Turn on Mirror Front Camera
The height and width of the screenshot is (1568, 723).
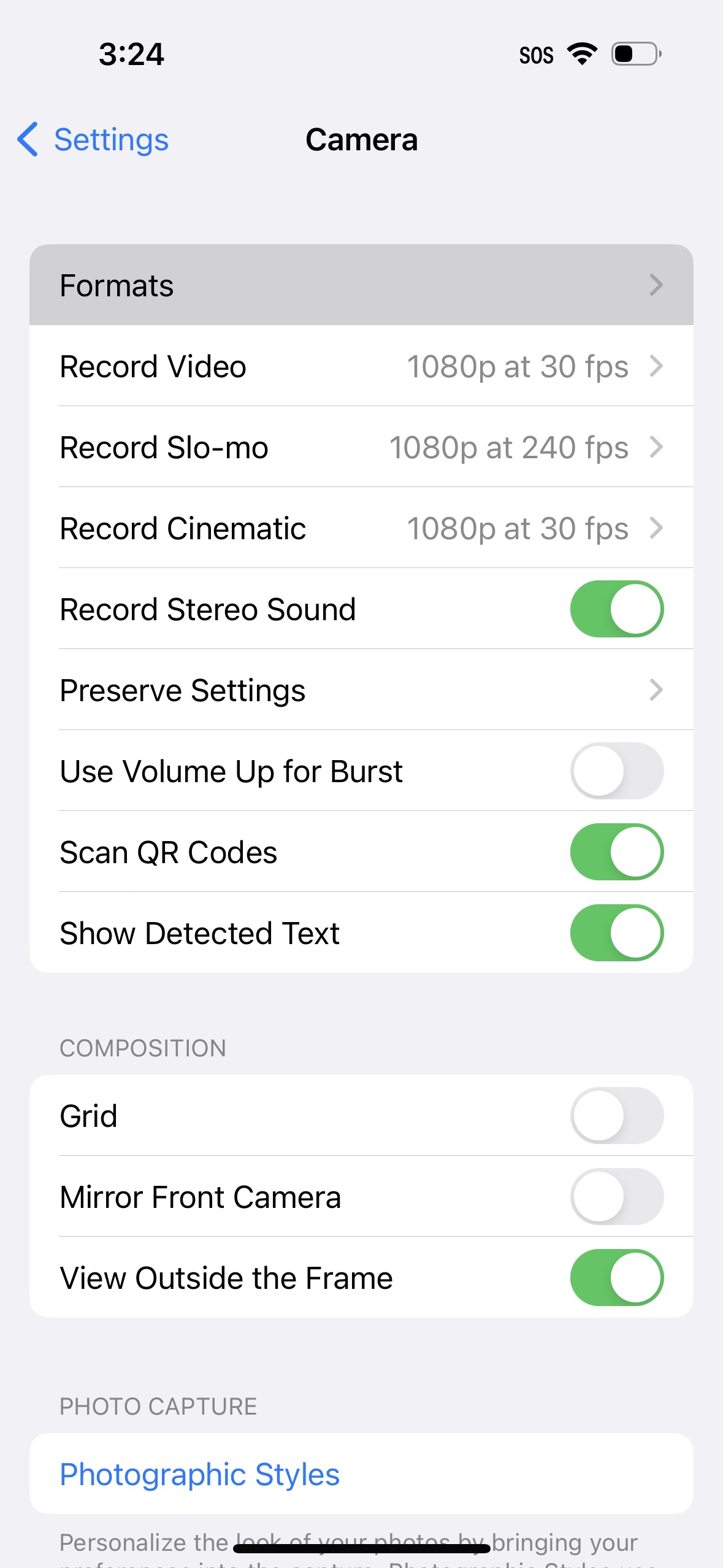[616, 1196]
